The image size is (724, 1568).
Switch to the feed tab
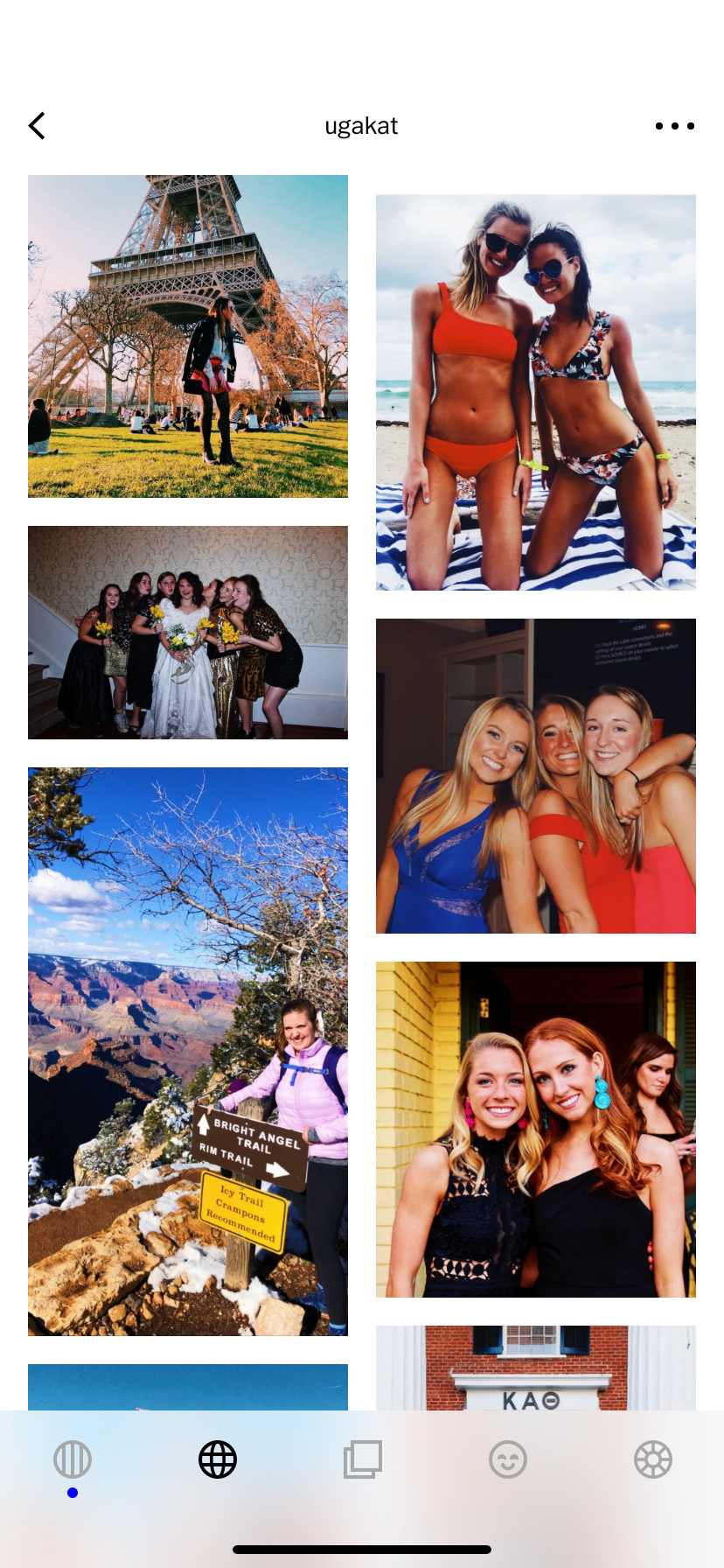pyautogui.click(x=73, y=1459)
